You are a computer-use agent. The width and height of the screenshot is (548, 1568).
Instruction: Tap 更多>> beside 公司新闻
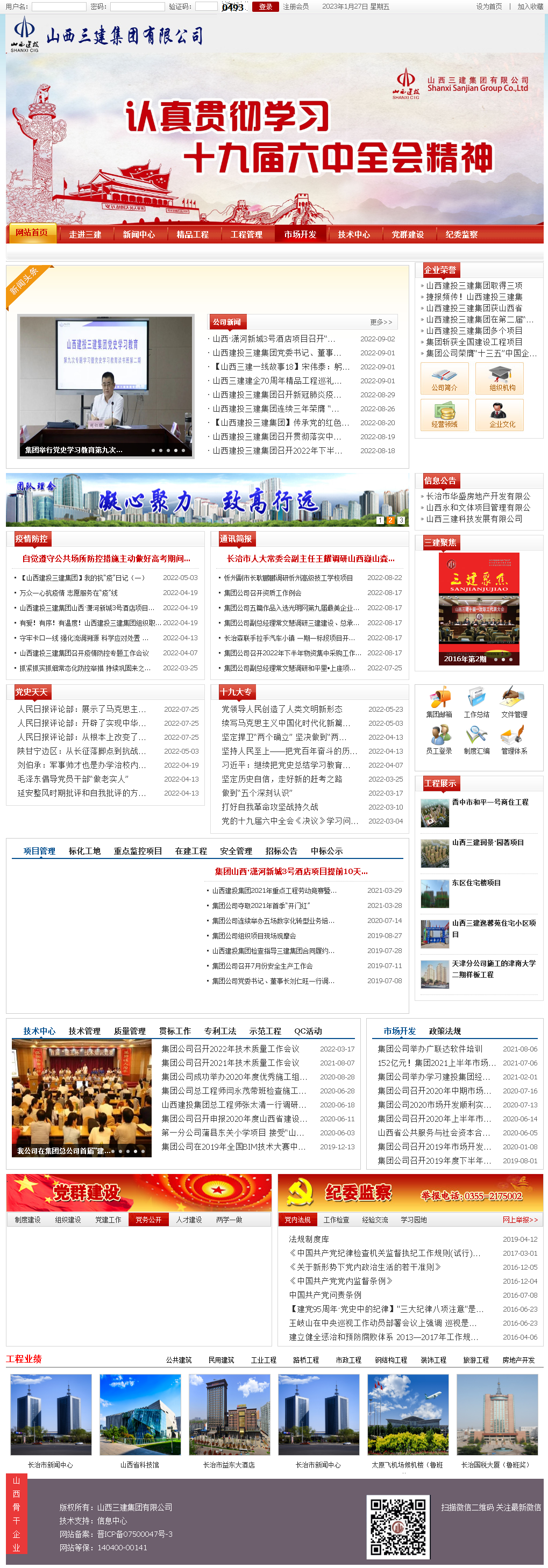[x=381, y=322]
